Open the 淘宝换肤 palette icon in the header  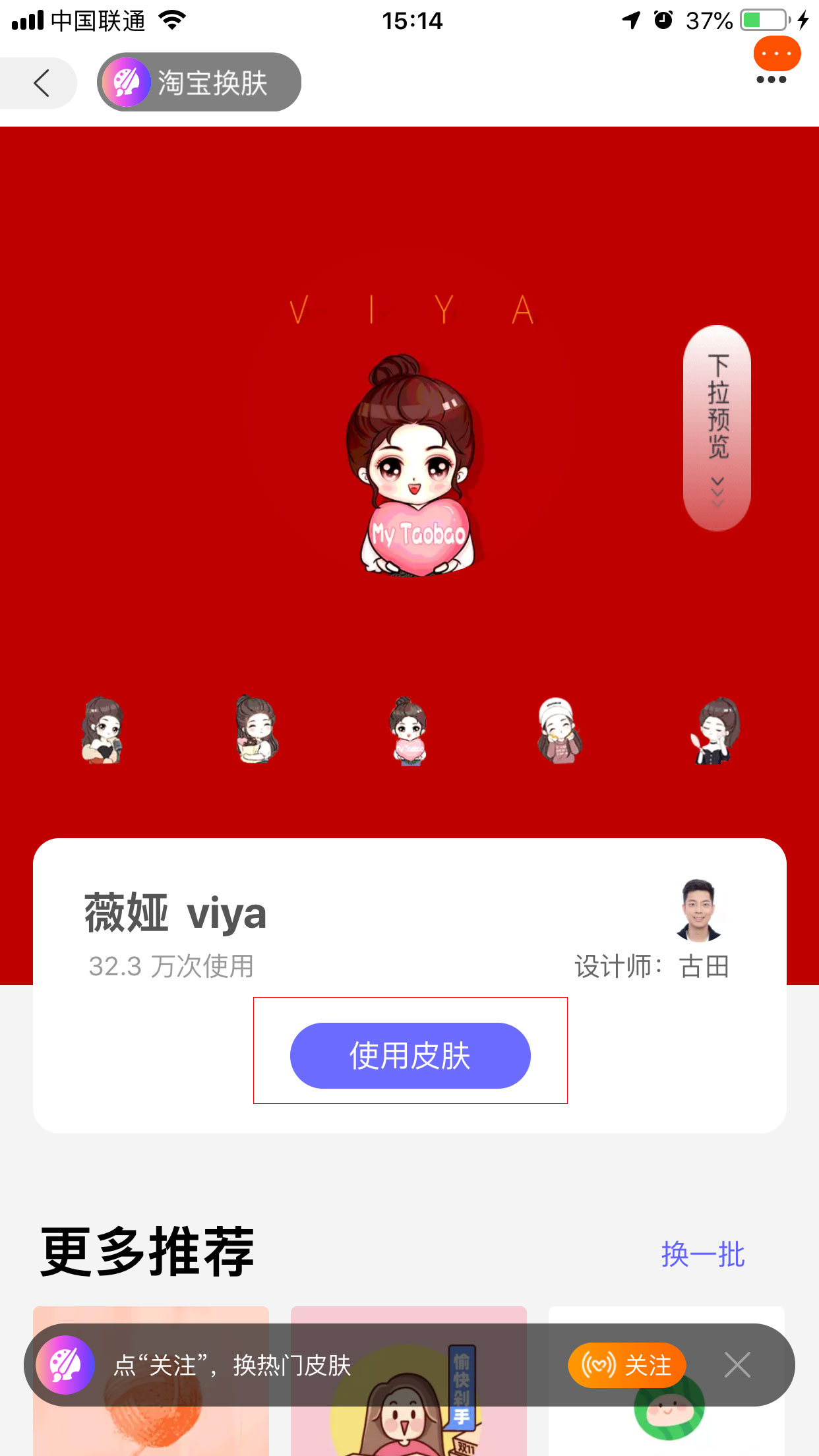point(125,82)
